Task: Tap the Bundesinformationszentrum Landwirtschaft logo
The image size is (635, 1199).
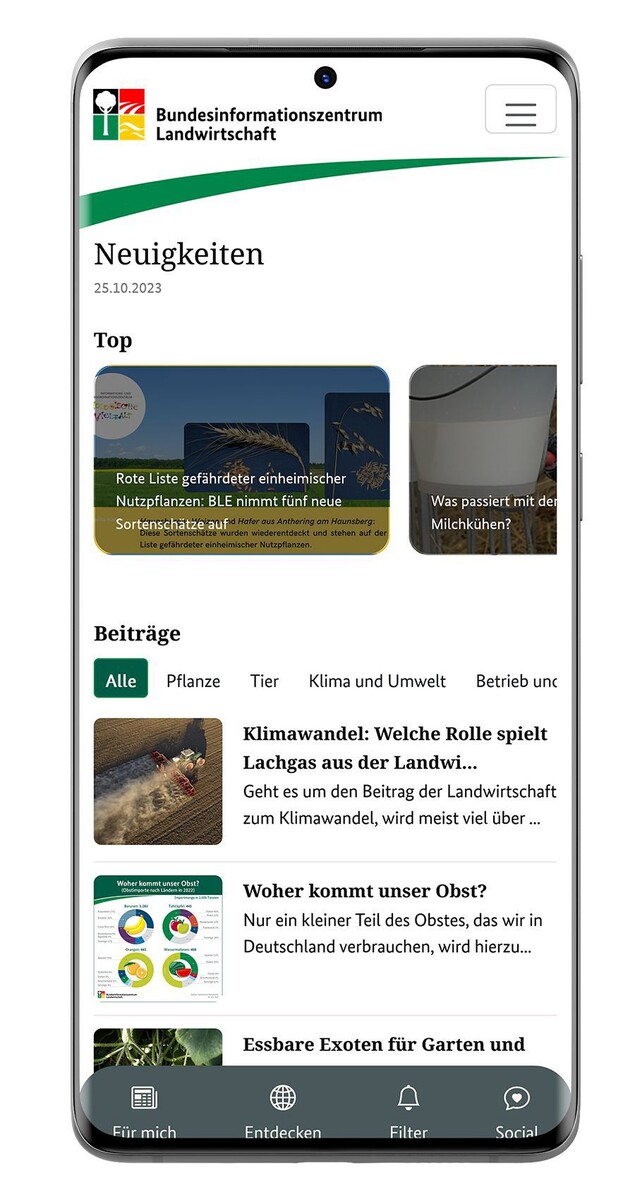Action: tap(237, 115)
